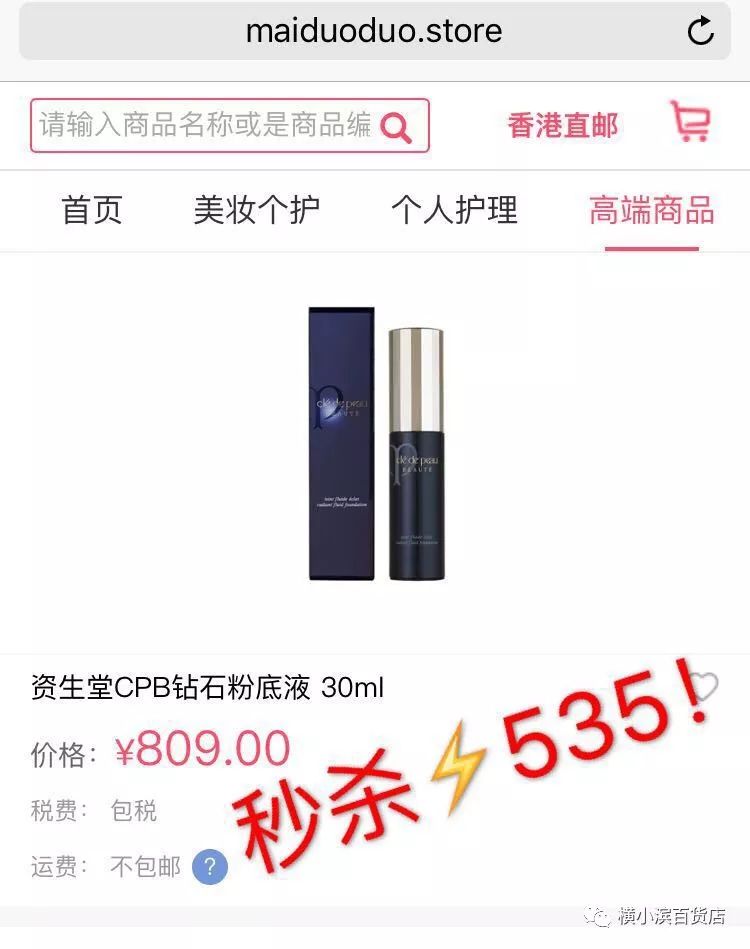Click the CPB foundation product image
This screenshot has height=949, width=750.
375,450
